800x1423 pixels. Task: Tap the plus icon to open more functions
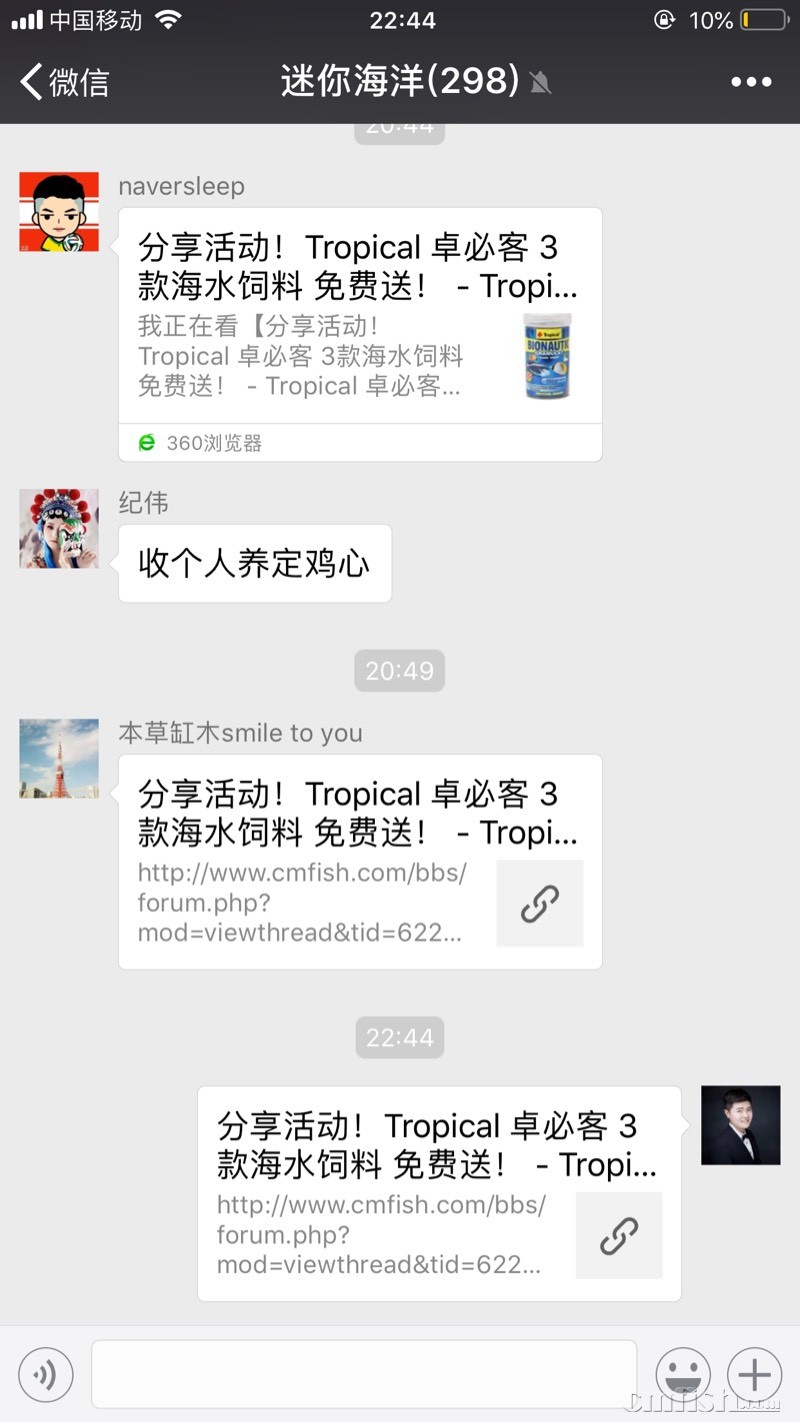[754, 1374]
